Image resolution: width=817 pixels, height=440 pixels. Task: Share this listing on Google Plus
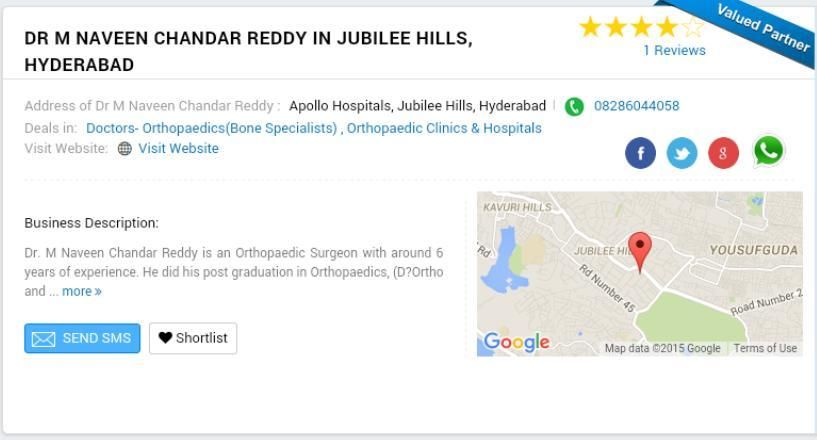[x=723, y=153]
